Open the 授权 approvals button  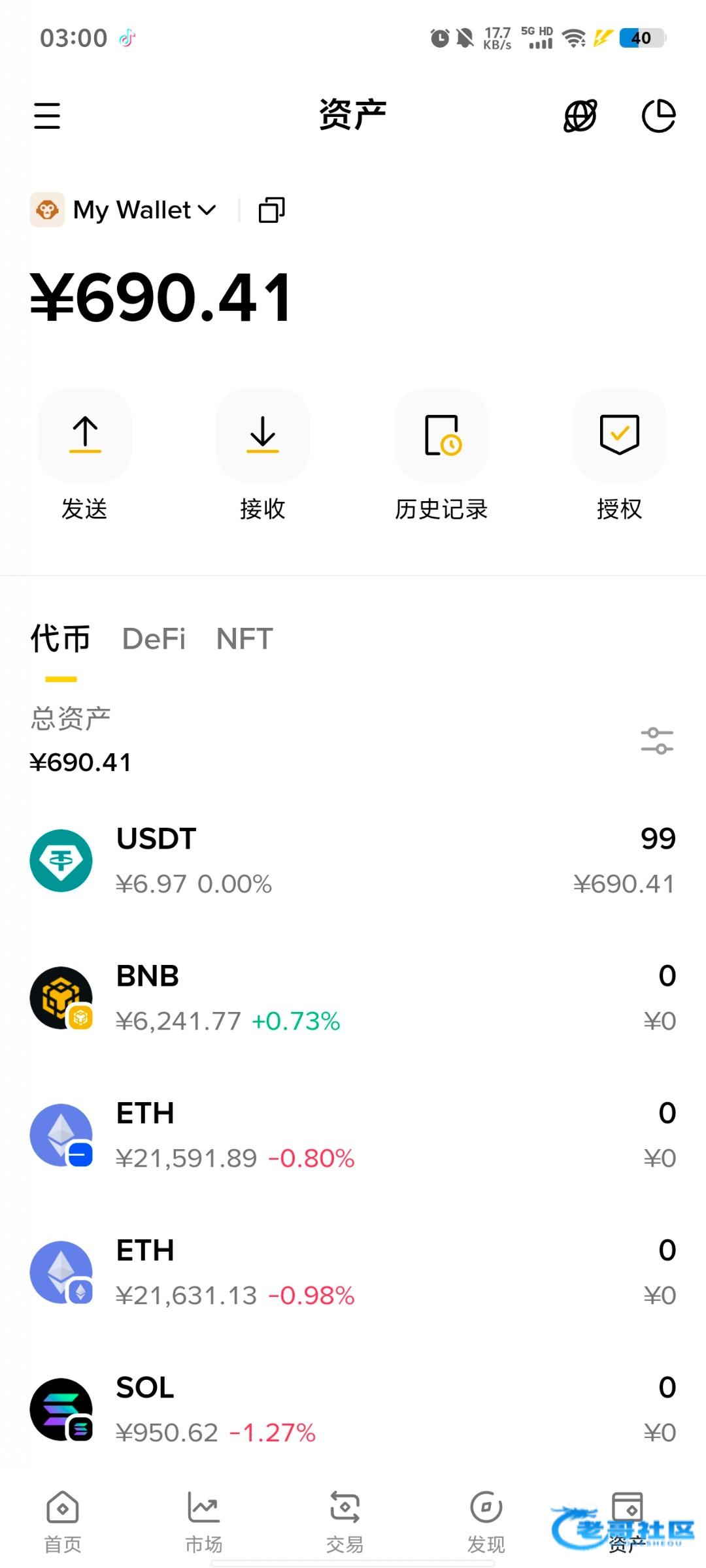tap(619, 436)
